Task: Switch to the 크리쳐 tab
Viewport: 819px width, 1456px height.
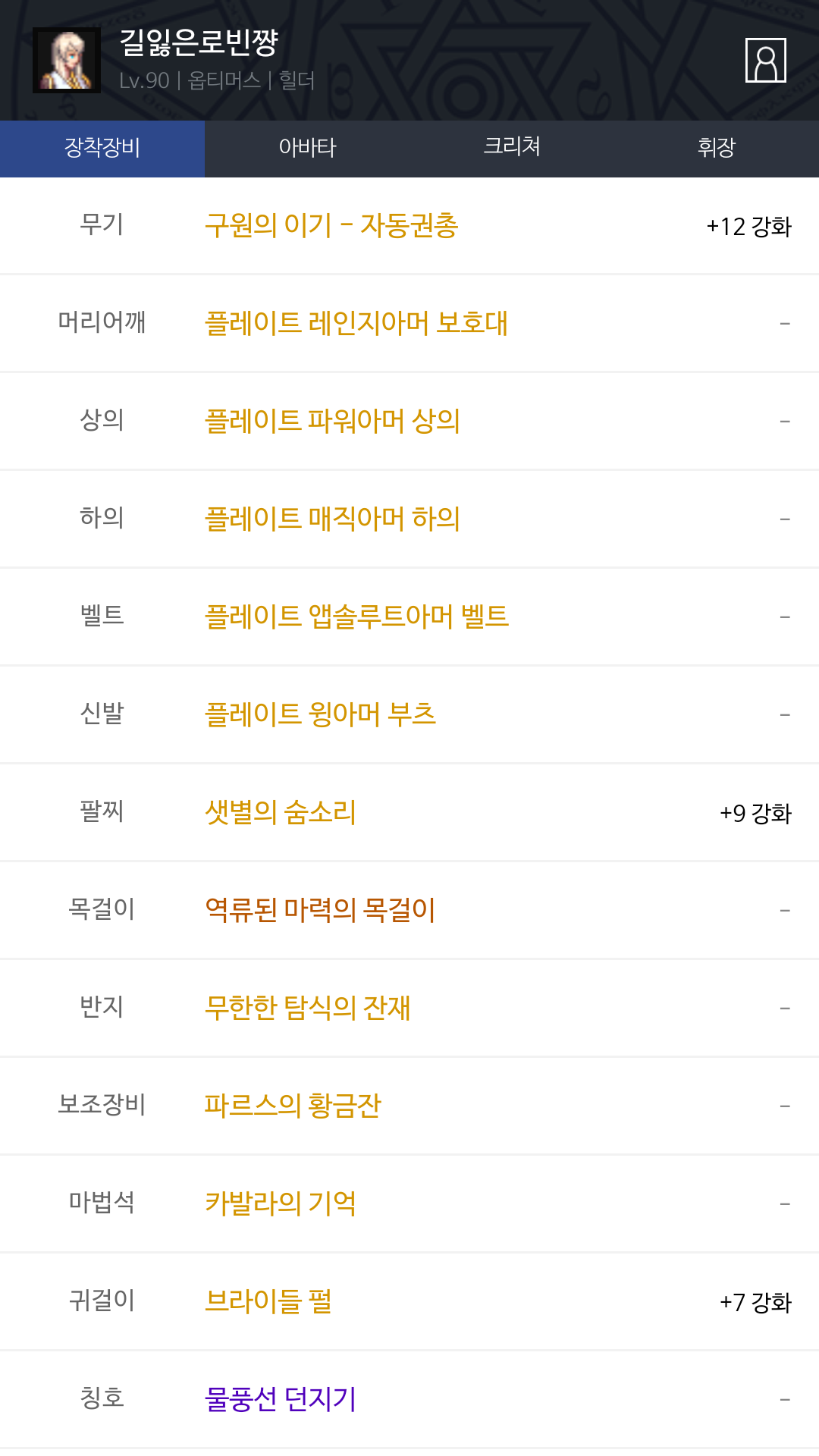Action: (512, 148)
